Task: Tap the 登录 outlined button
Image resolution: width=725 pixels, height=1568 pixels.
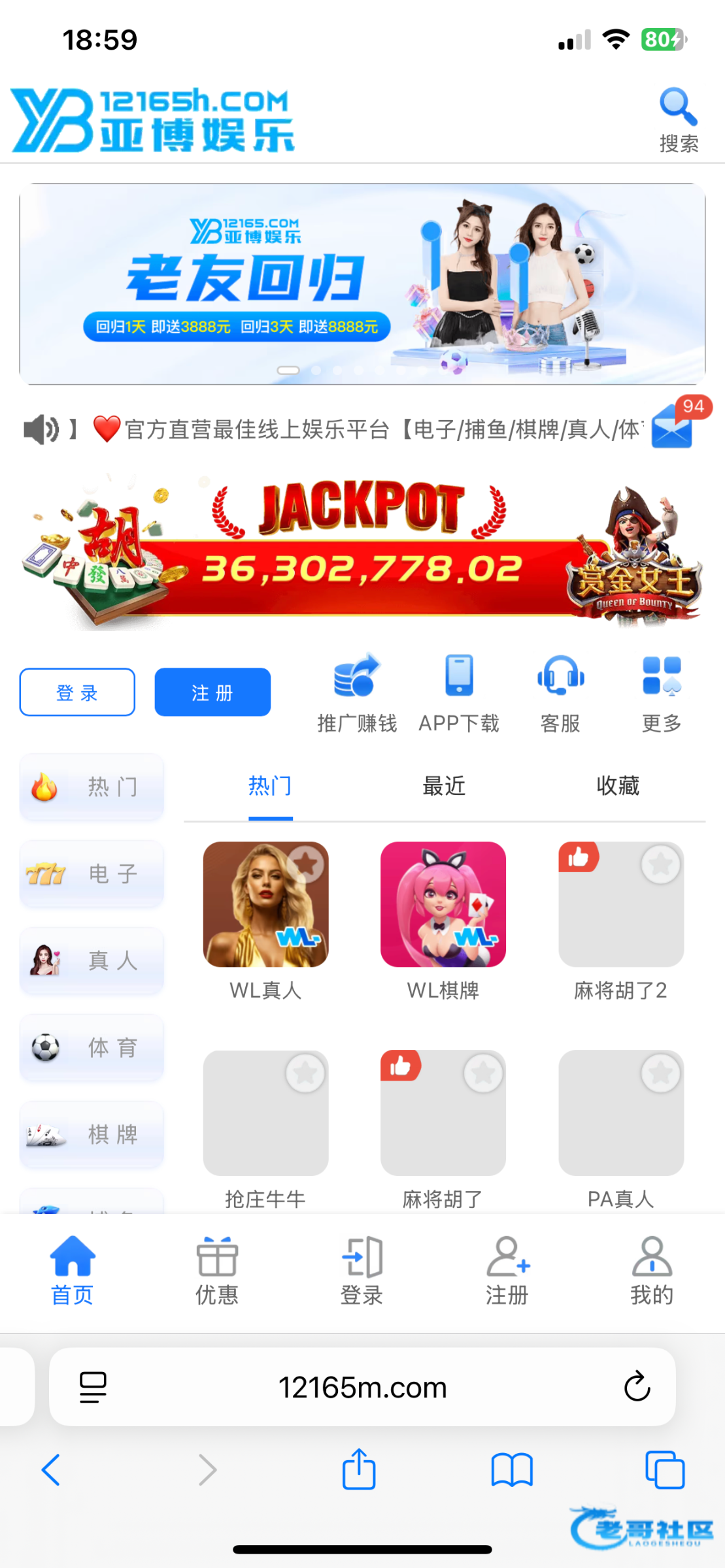Action: click(77, 693)
